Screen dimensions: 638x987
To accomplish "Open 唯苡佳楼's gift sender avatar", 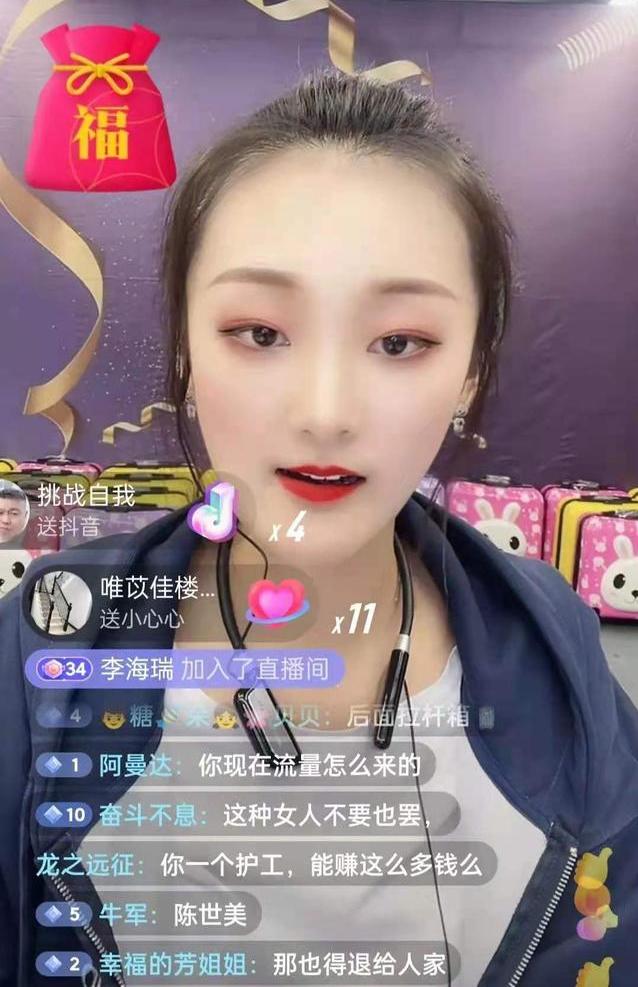I will tap(60, 603).
